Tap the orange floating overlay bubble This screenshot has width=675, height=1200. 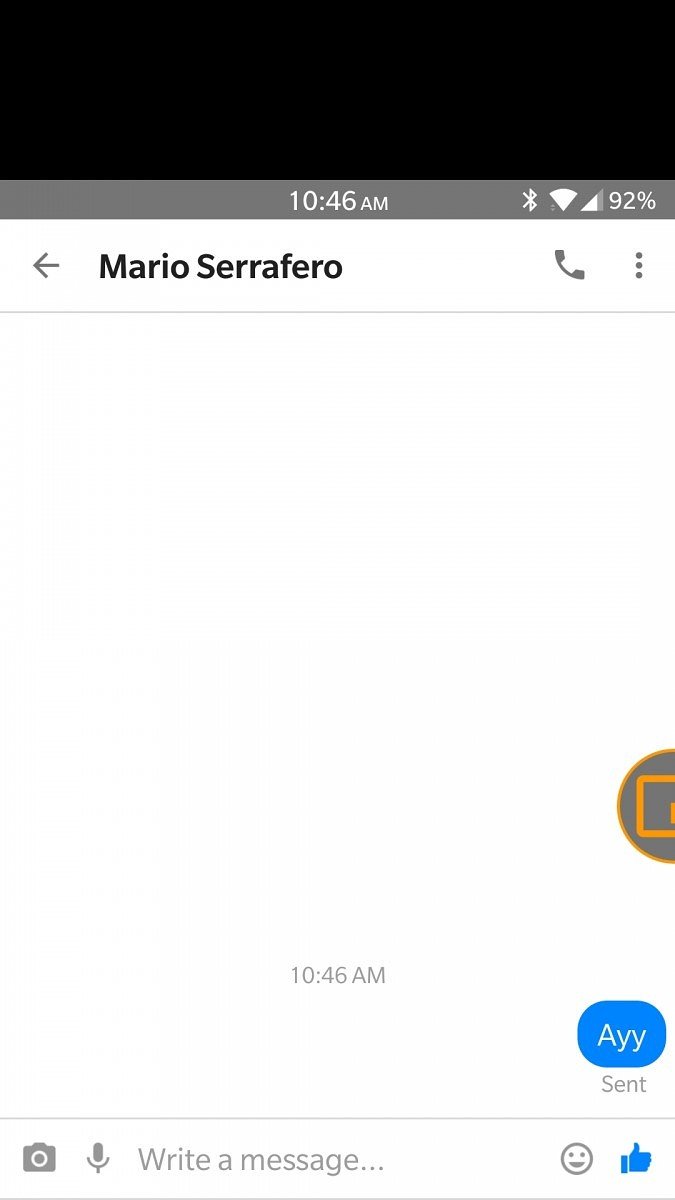pos(647,805)
